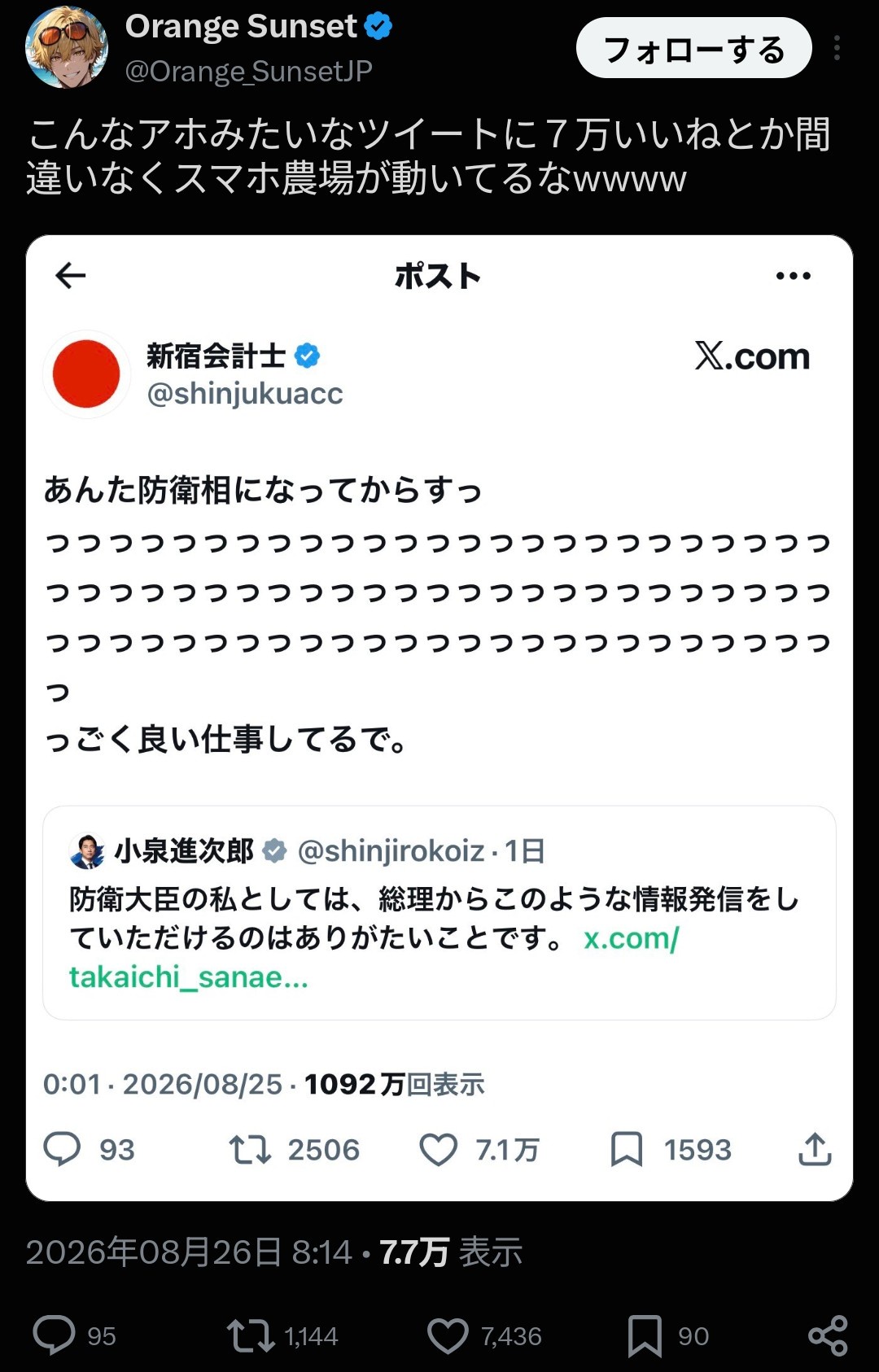
Task: Open Orange Sunset's profile avatar
Action: click(67, 48)
